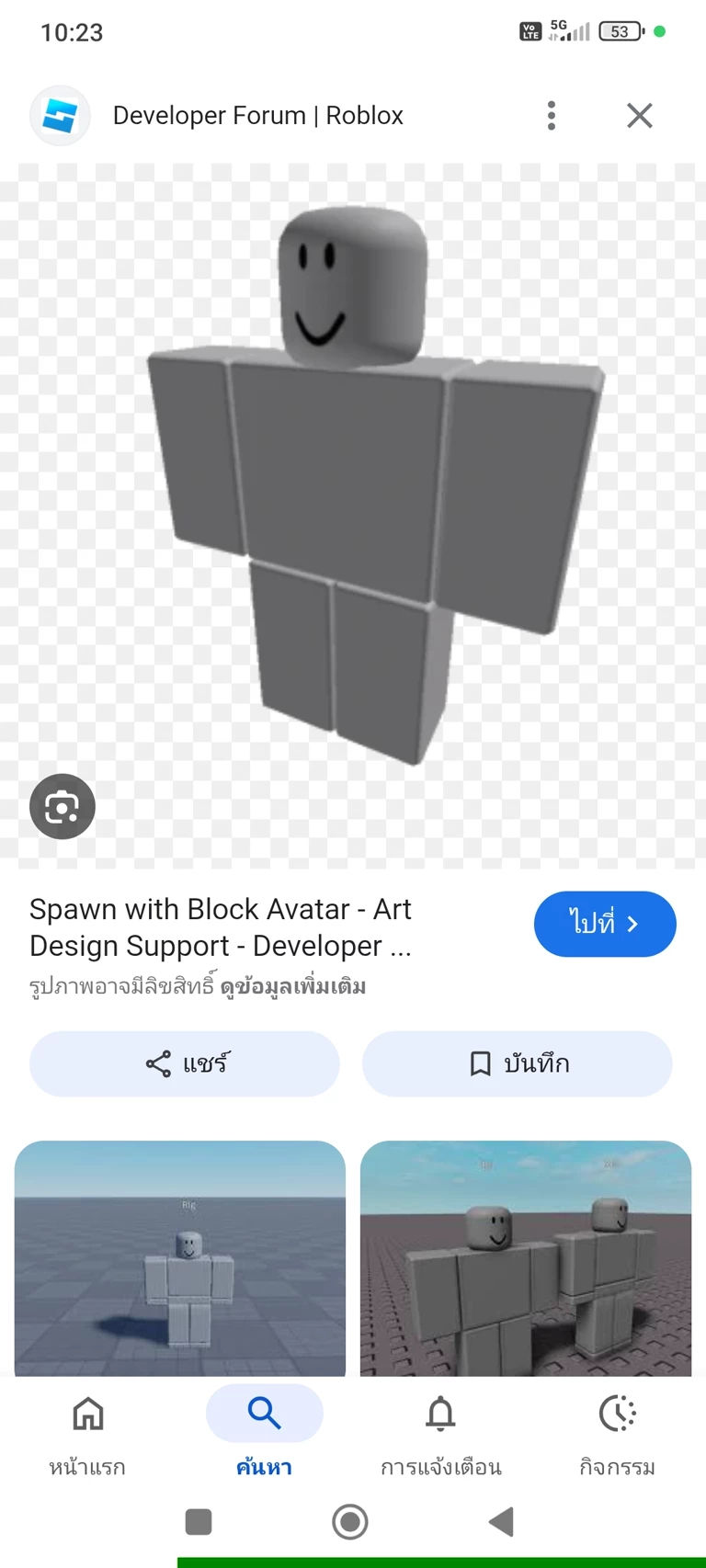706x1568 pixels.
Task: Tap the system home button
Action: 350,1522
